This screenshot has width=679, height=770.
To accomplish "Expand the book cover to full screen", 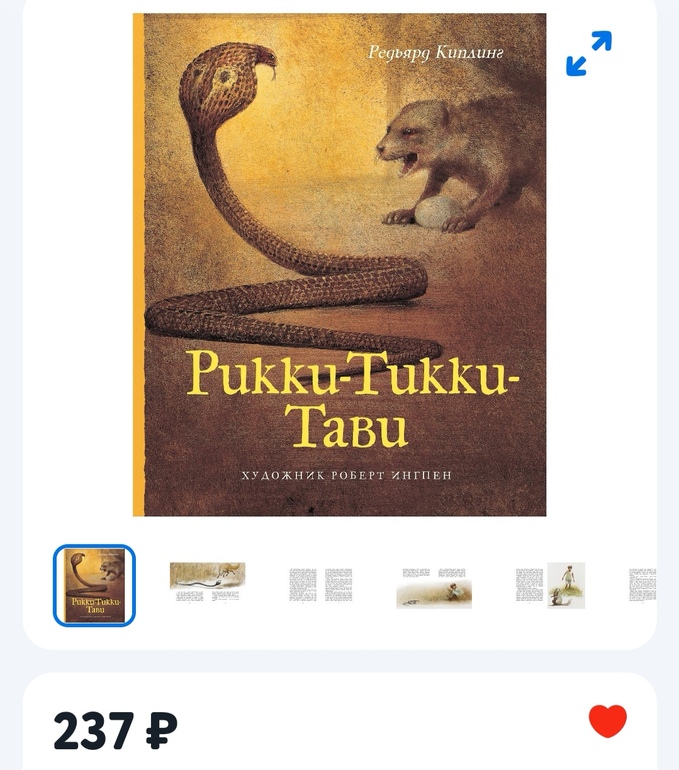I will tap(588, 53).
